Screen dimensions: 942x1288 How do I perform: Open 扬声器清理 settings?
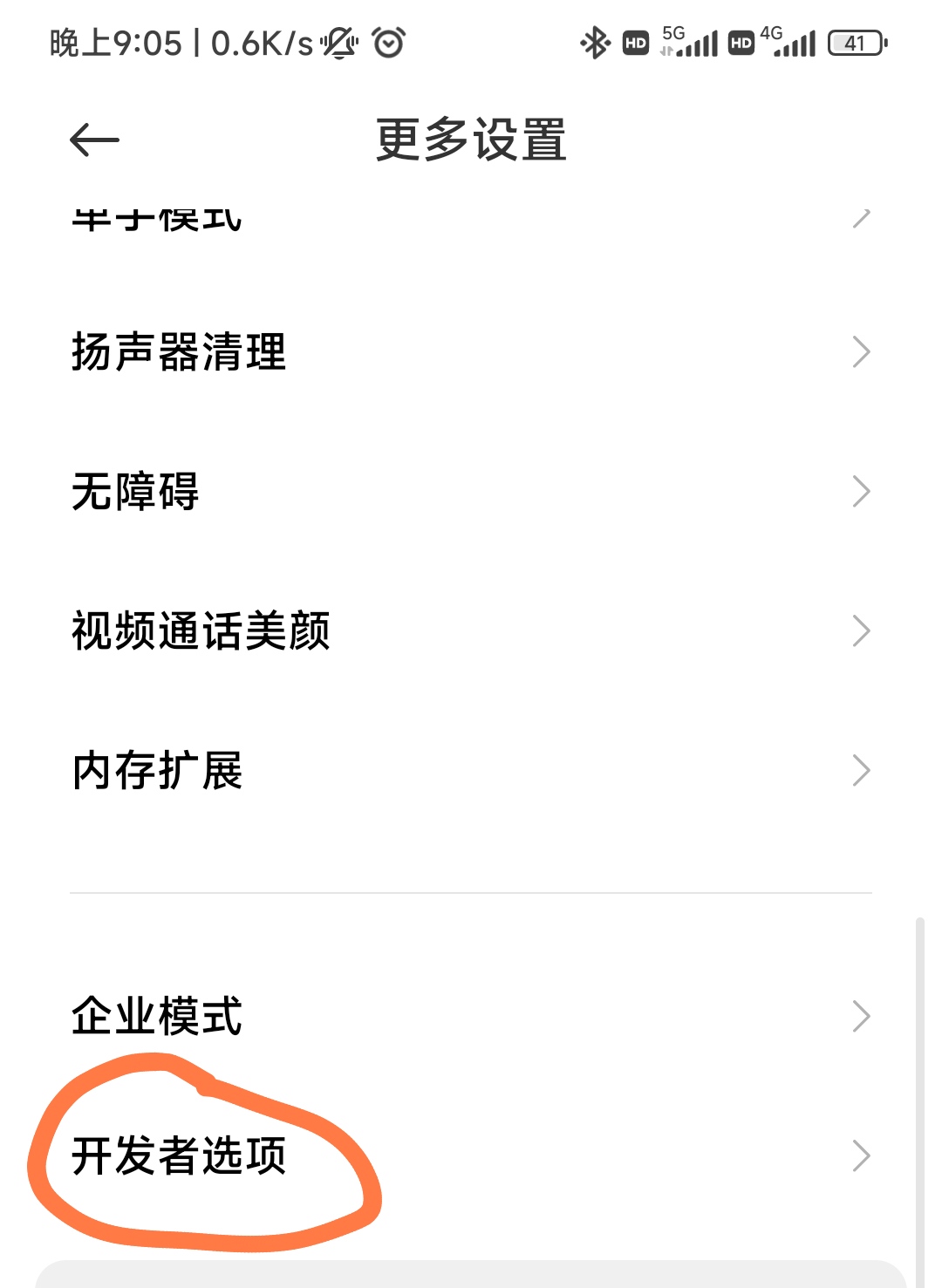[179, 352]
